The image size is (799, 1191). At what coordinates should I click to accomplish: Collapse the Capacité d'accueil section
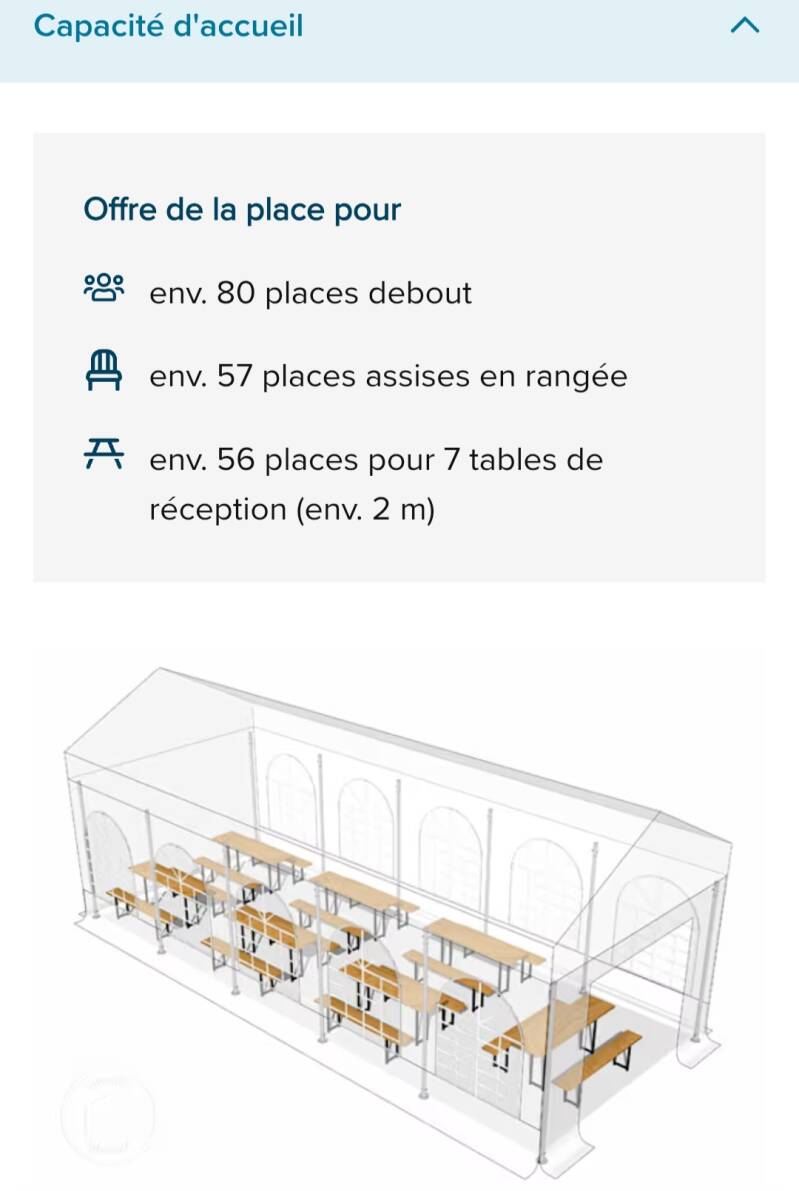click(744, 26)
